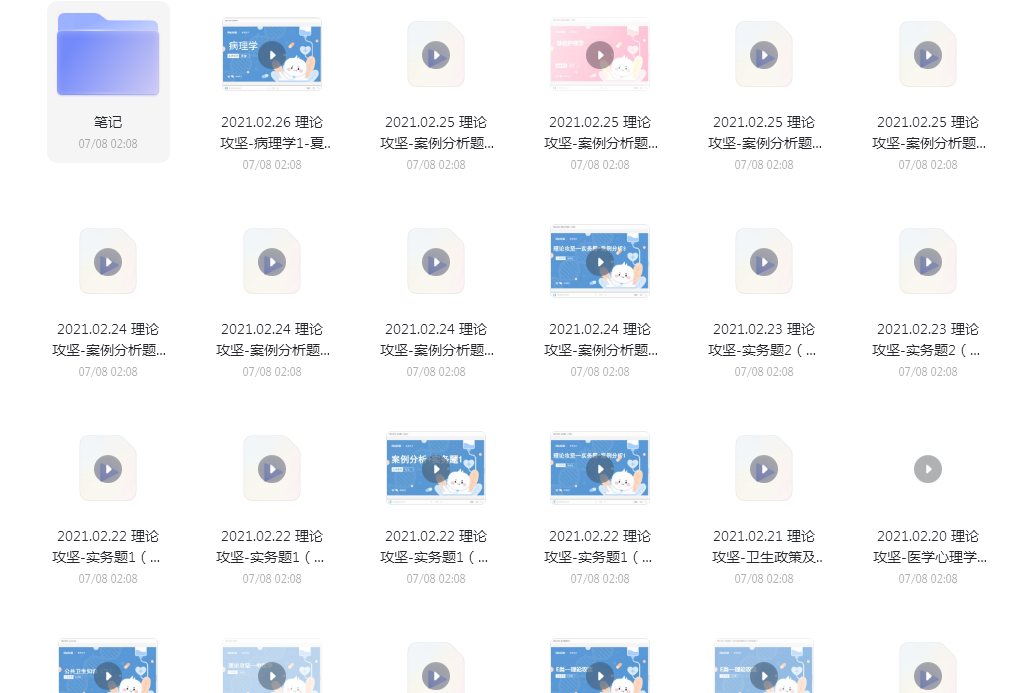
Task: Open the 2021.02.20 医学心理学 video
Action: pyautogui.click(x=928, y=469)
